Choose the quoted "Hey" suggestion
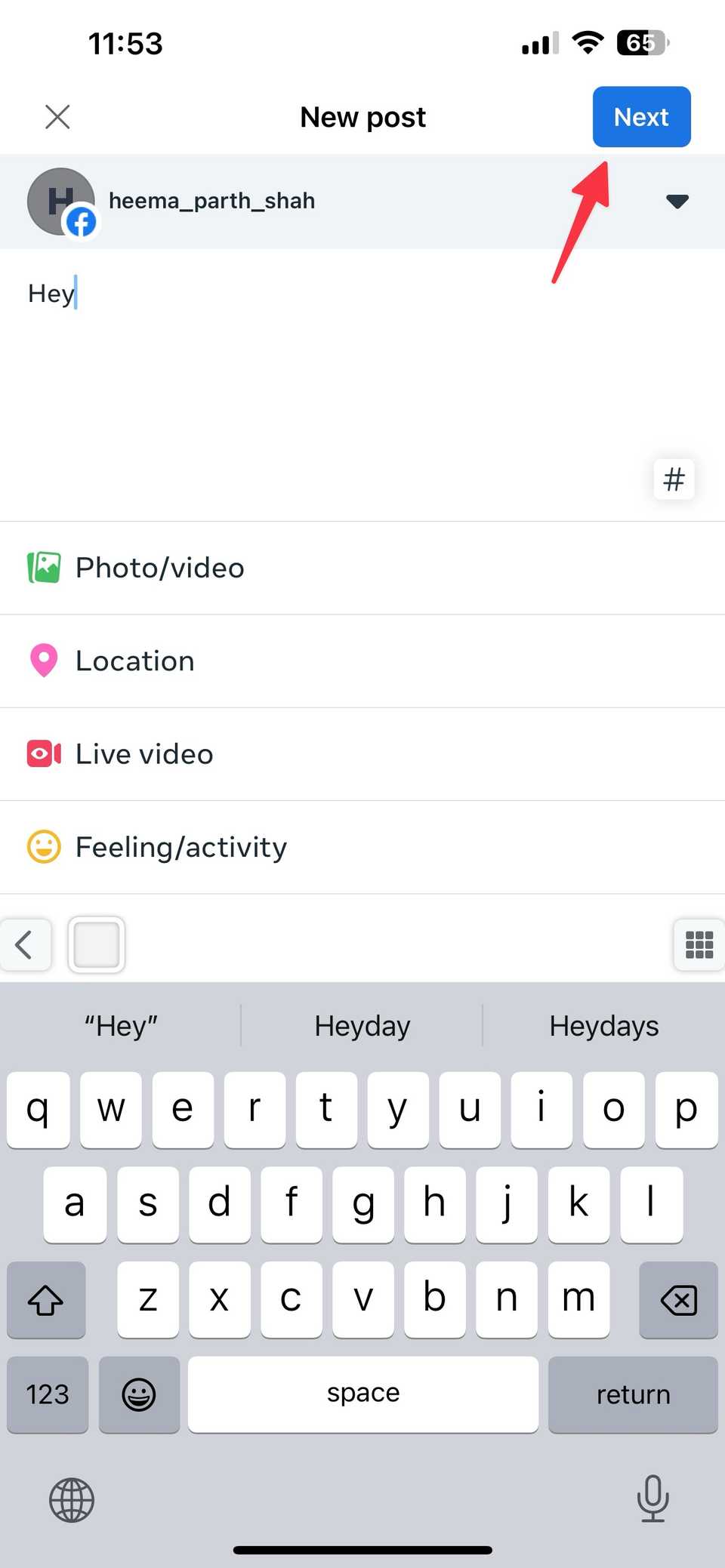This screenshot has height=1568, width=725. click(x=120, y=1025)
